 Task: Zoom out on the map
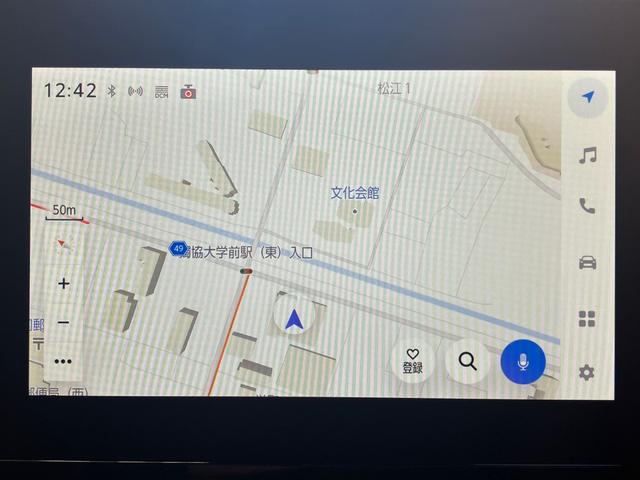click(64, 322)
